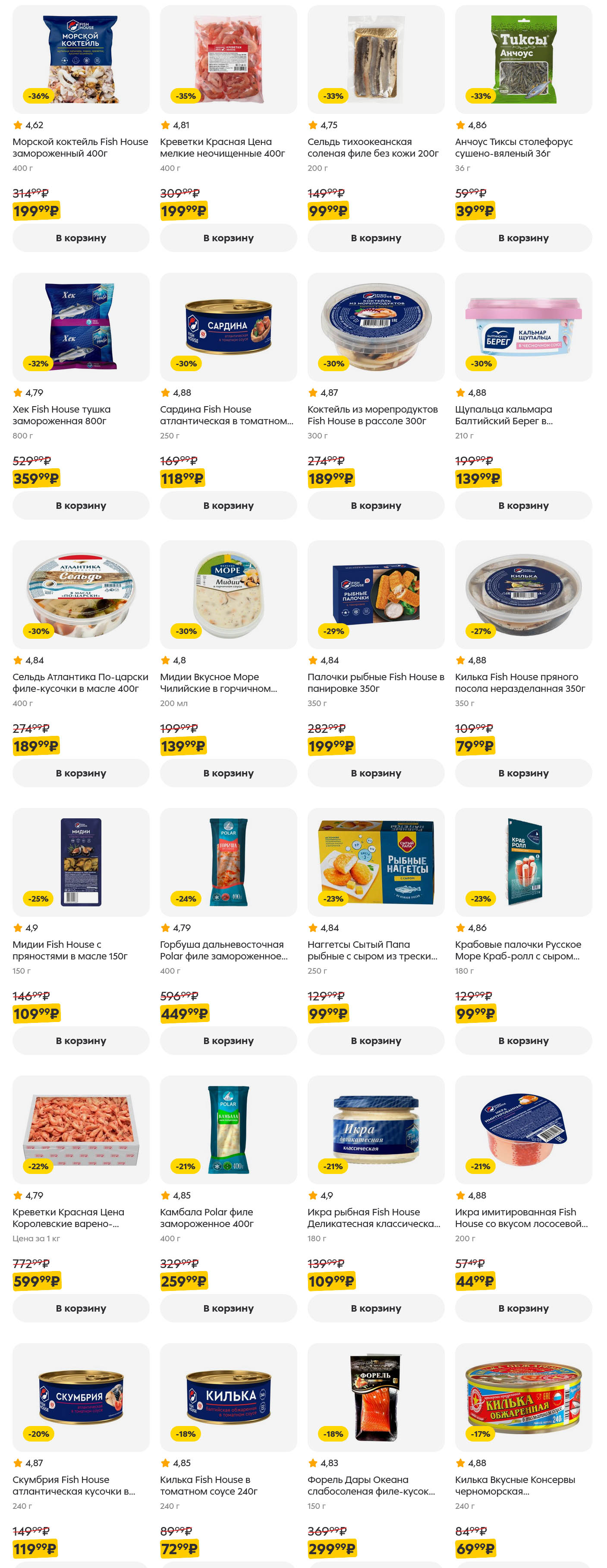Open Мидии Fish House с пряностями product
607x1568 pixels.
tap(81, 862)
